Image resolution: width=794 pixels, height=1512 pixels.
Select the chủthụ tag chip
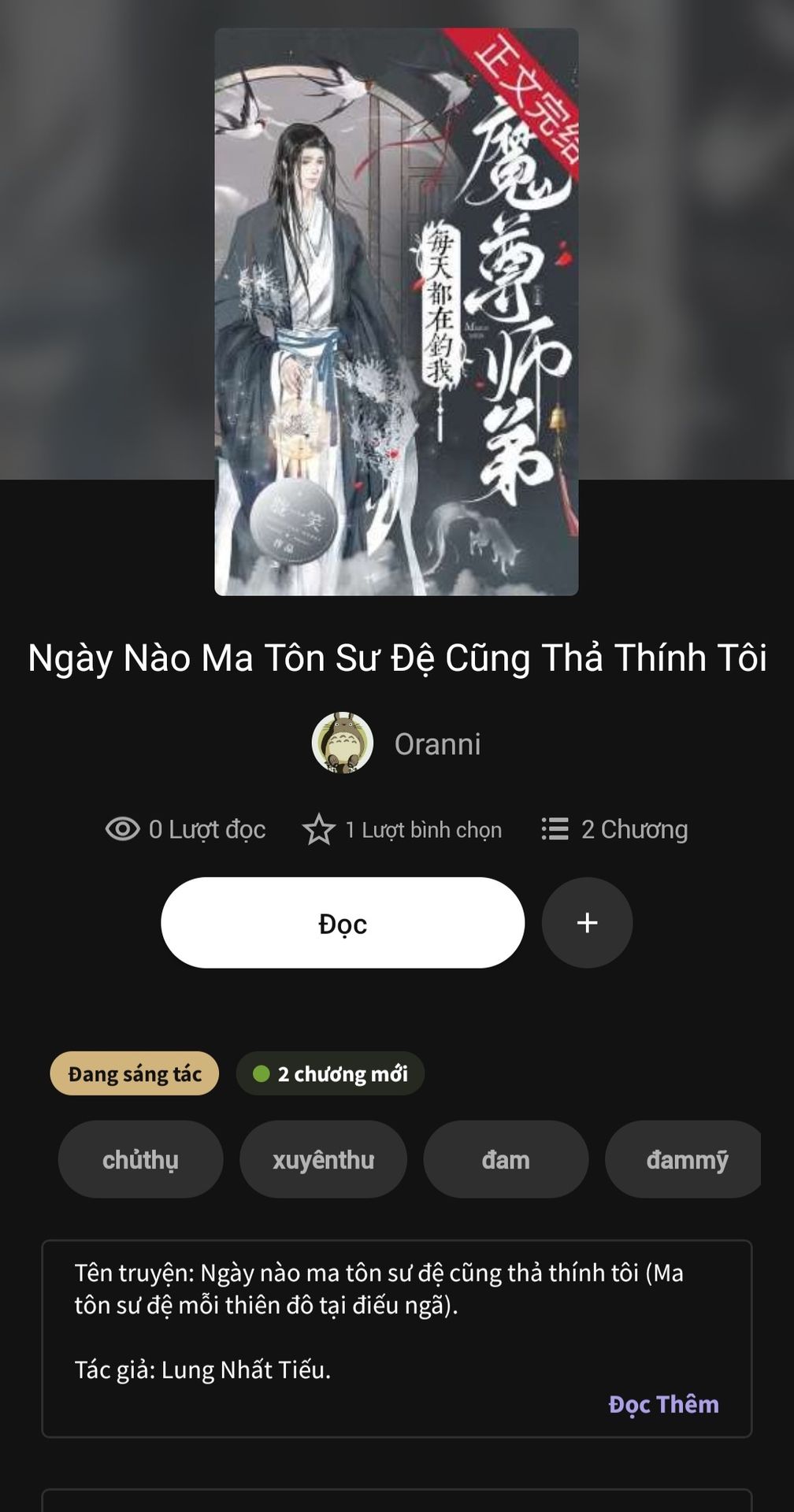click(x=140, y=1159)
